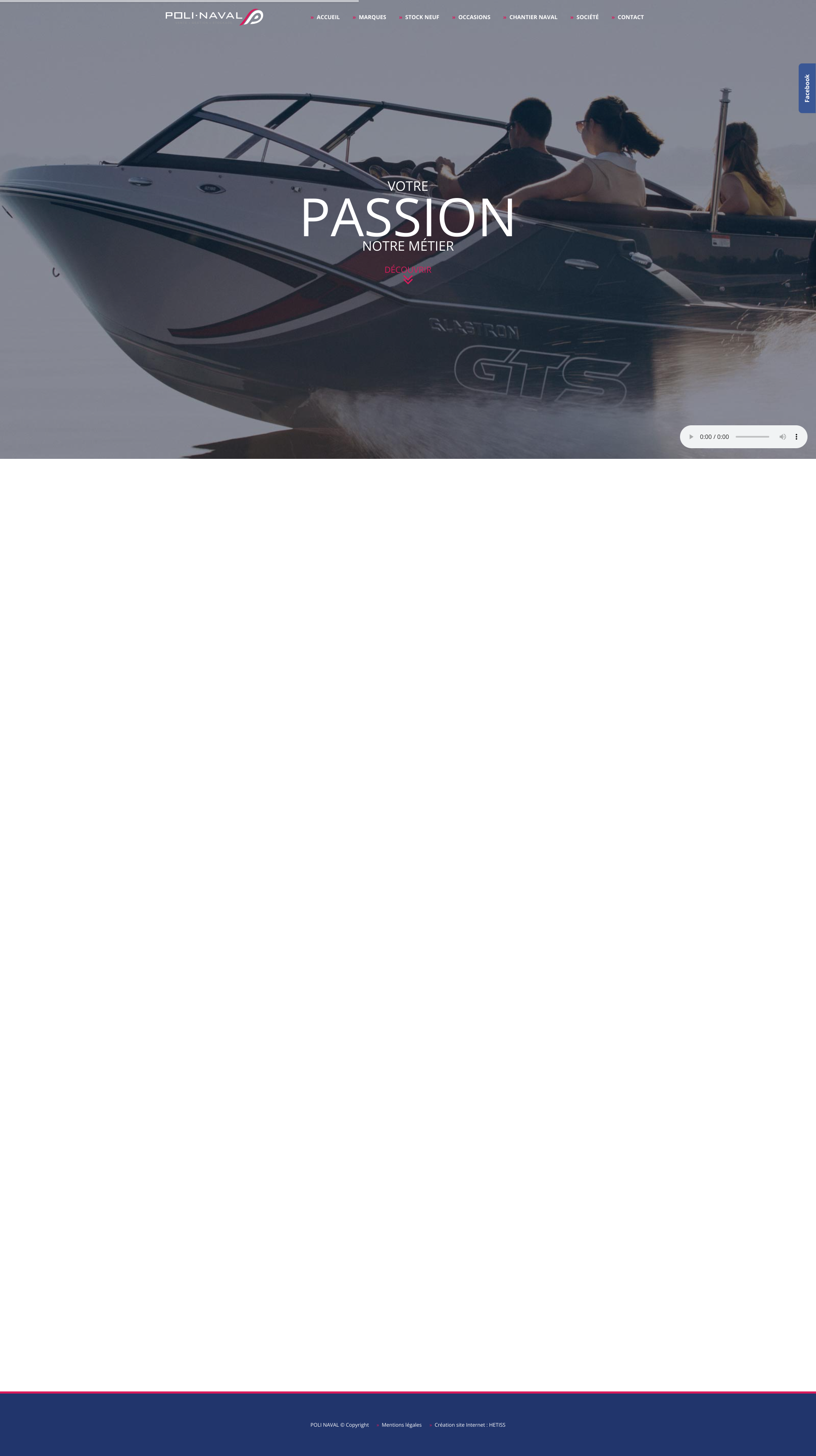Play the audio track
Screen dimensions: 816x1456
[691, 437]
